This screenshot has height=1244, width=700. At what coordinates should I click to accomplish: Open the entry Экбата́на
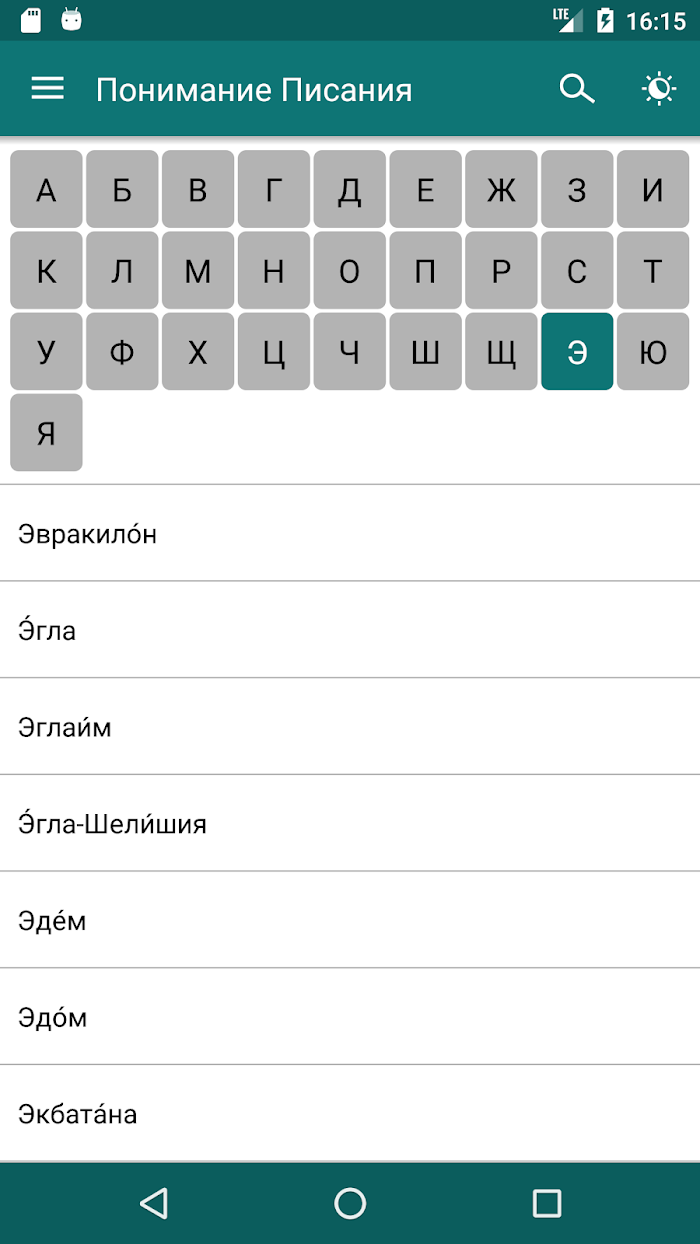350,1113
